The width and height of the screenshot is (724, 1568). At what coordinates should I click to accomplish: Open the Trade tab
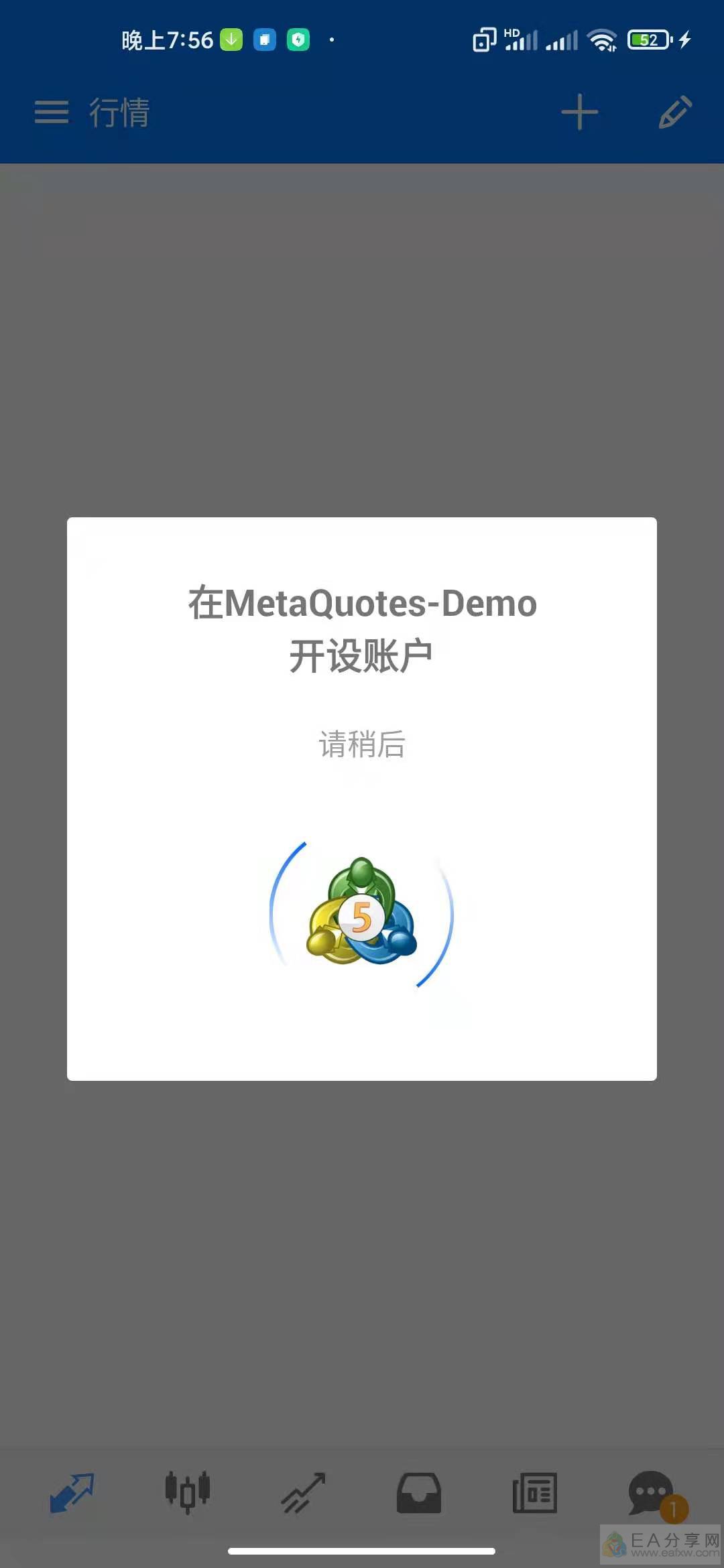pos(303,1493)
